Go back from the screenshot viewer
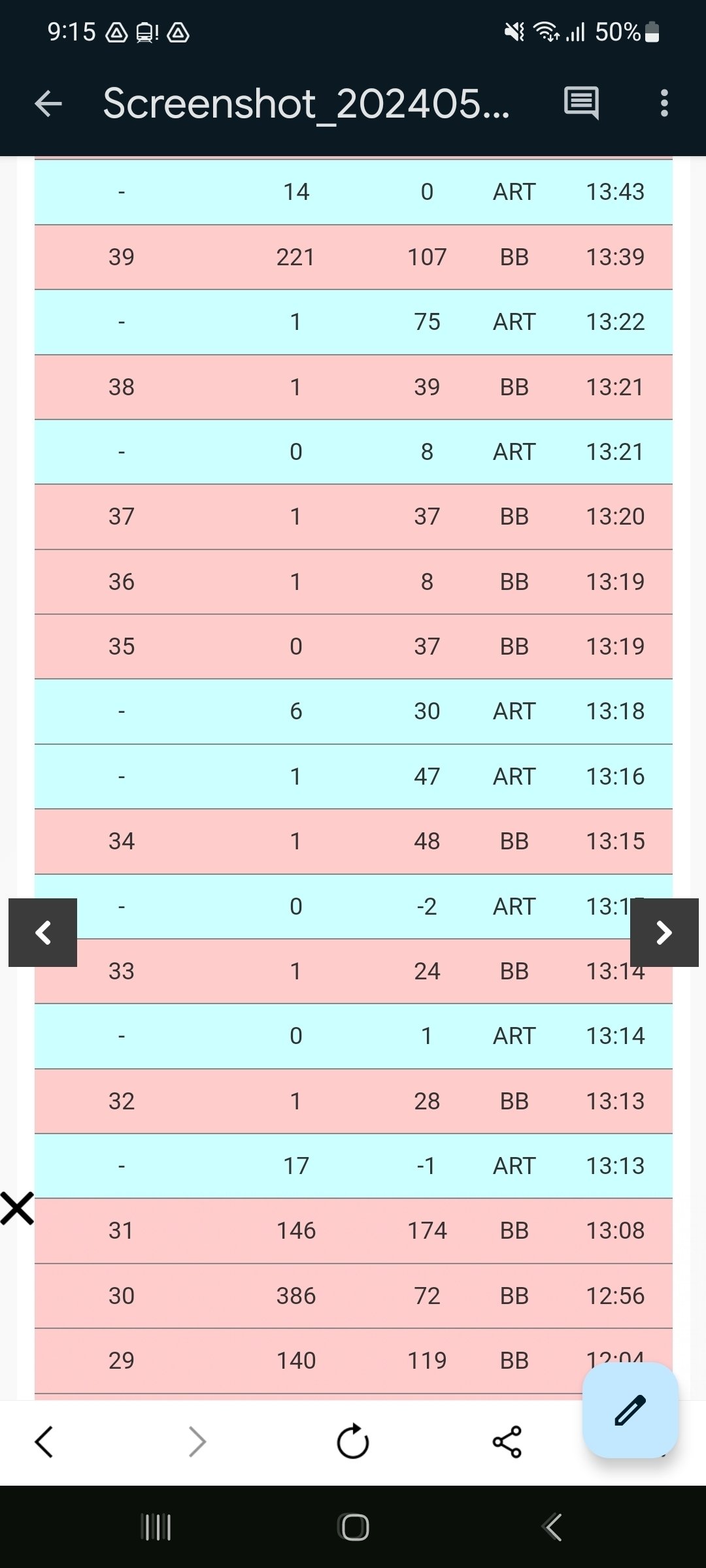The width and height of the screenshot is (706, 1568). click(48, 103)
